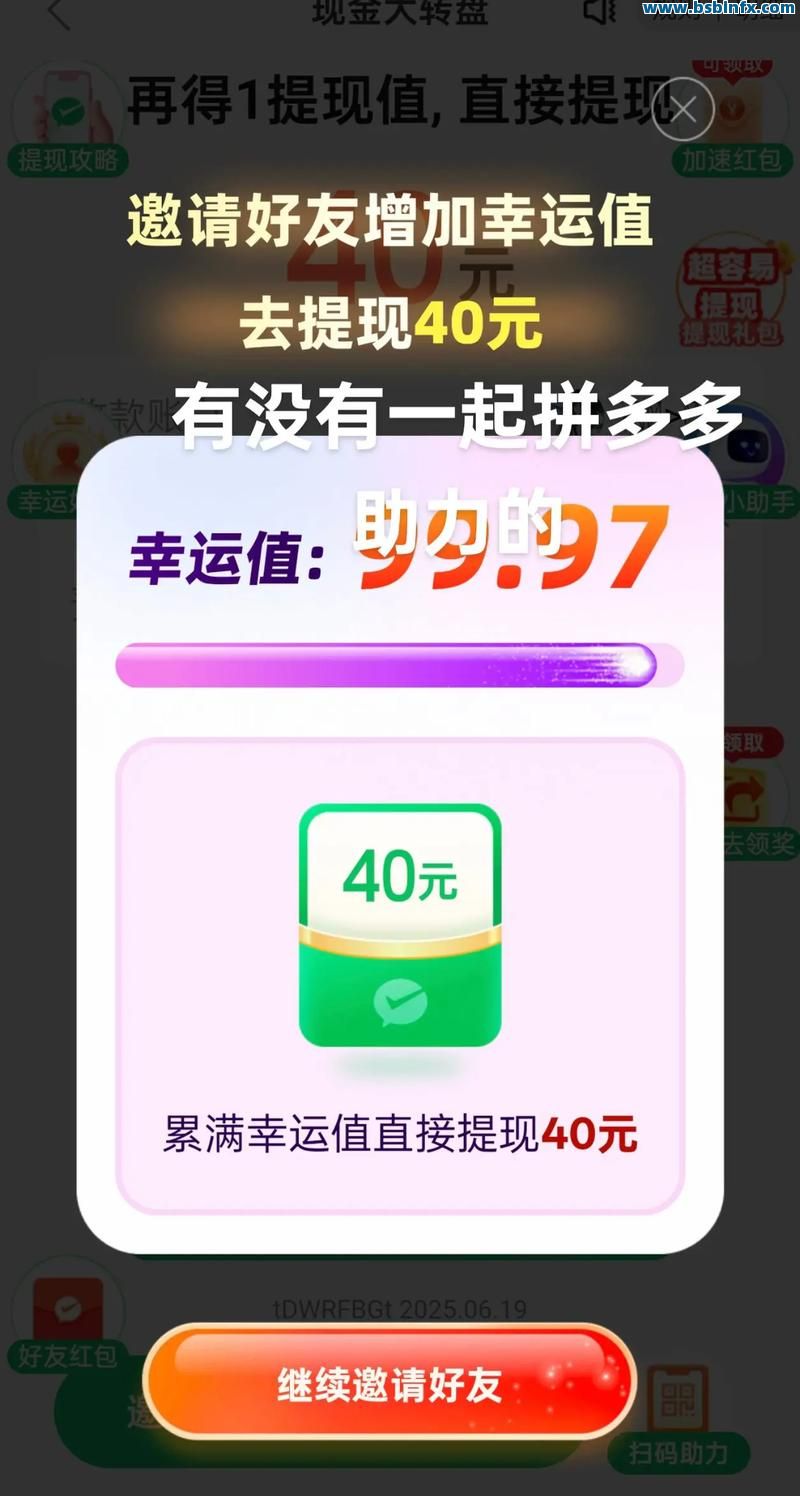The width and height of the screenshot is (800, 1496).
Task: Close the lucky value popup
Action: [683, 109]
